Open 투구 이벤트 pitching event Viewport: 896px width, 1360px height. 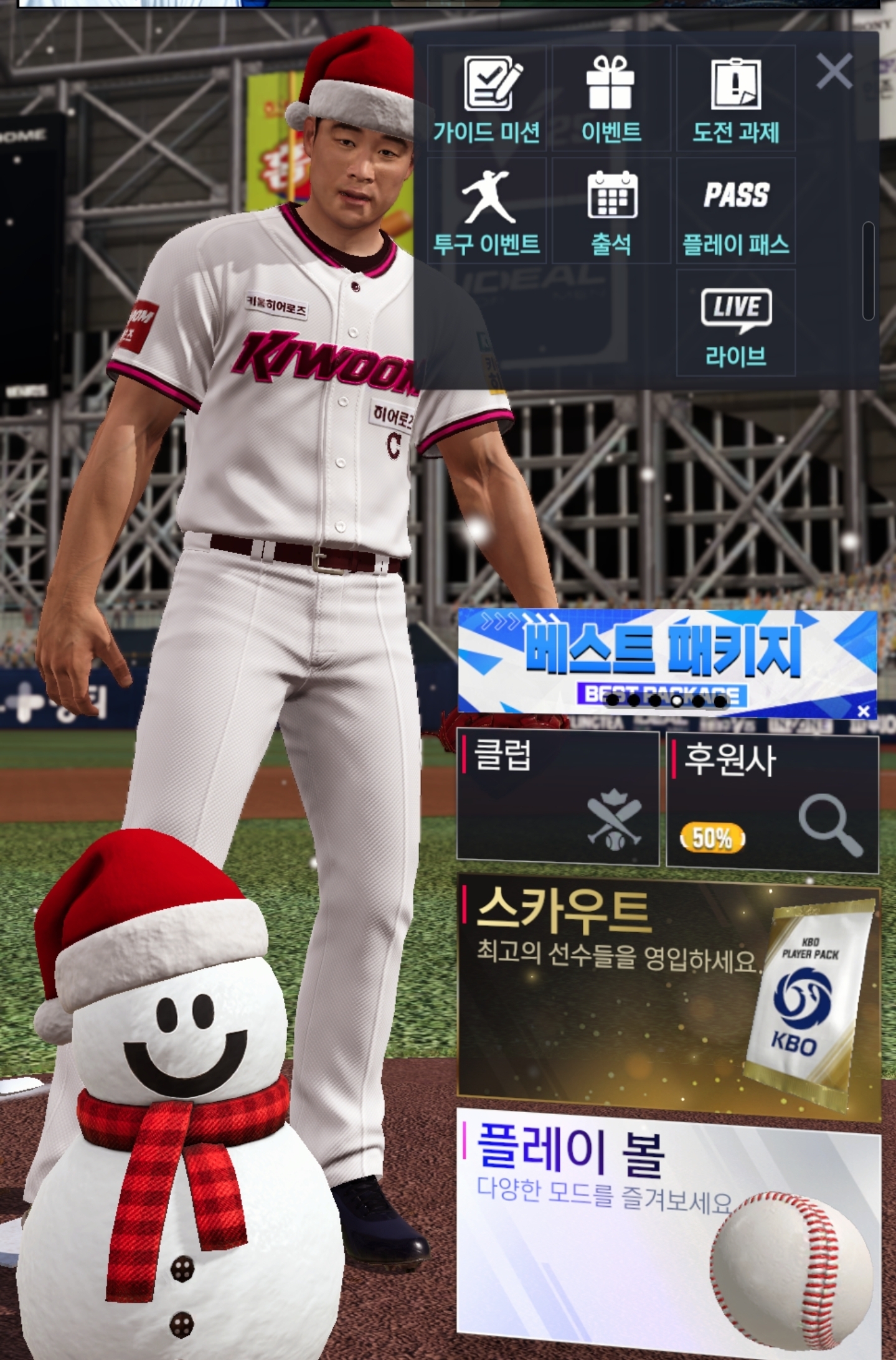(486, 210)
